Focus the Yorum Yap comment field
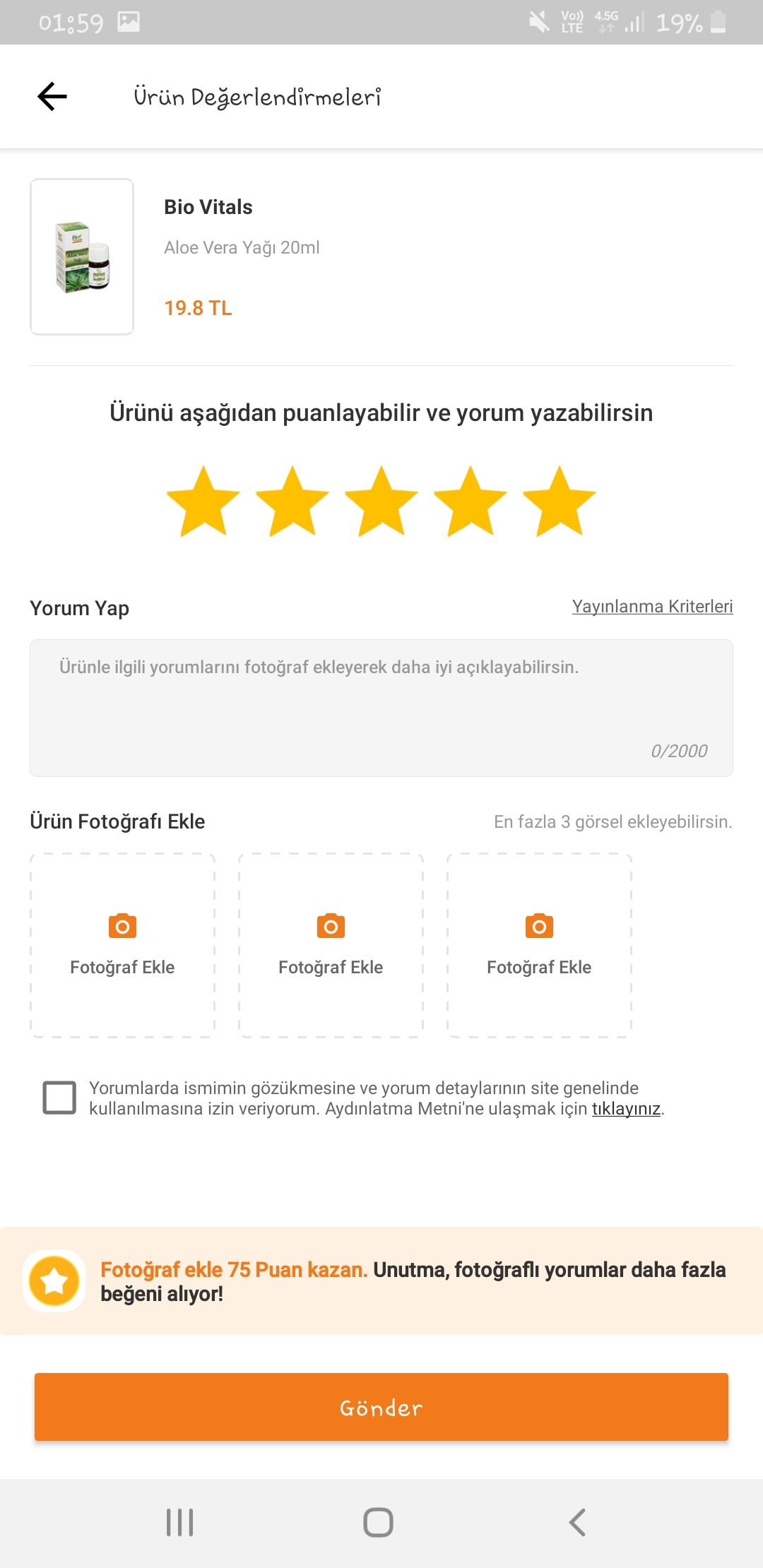The width and height of the screenshot is (763, 1568). (x=381, y=708)
